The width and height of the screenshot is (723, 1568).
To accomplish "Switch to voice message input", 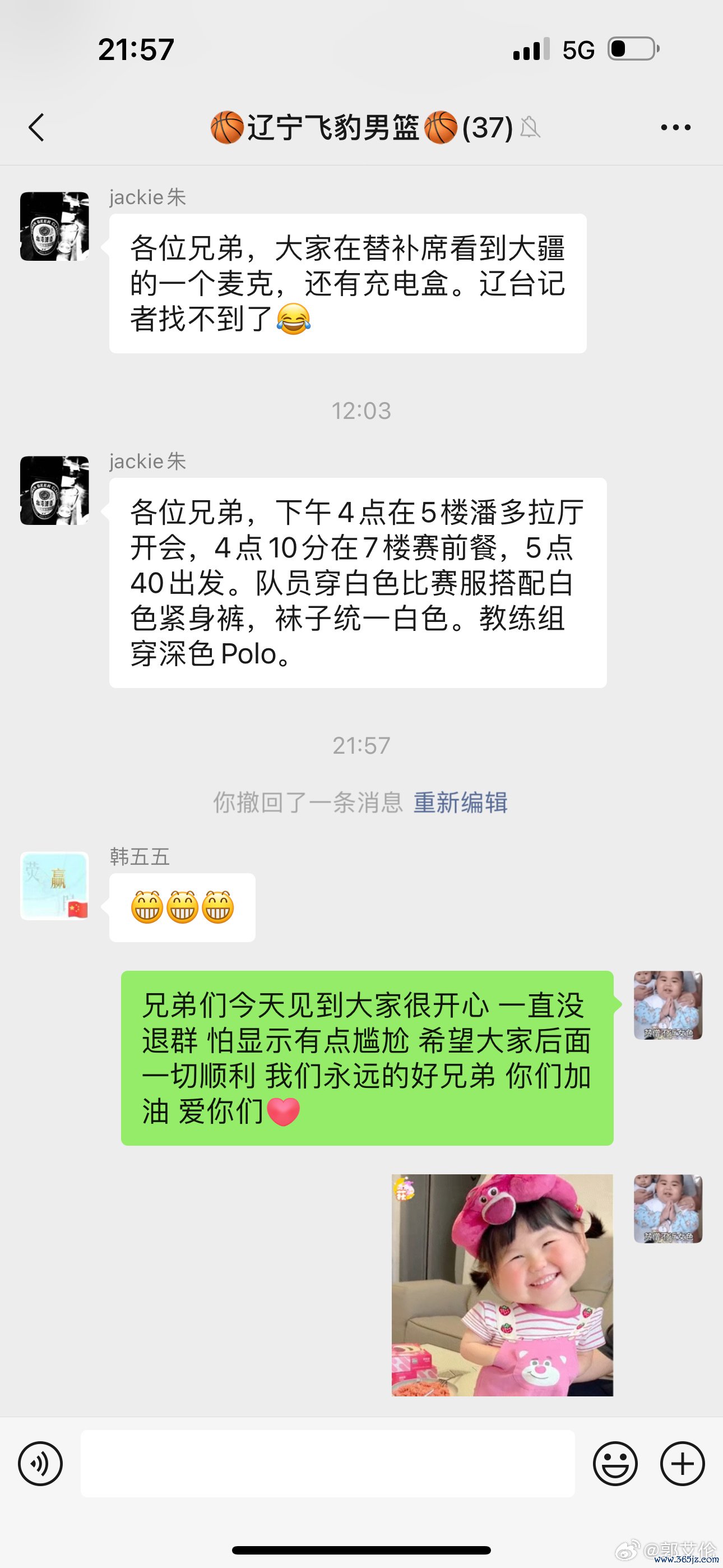I will [41, 1463].
